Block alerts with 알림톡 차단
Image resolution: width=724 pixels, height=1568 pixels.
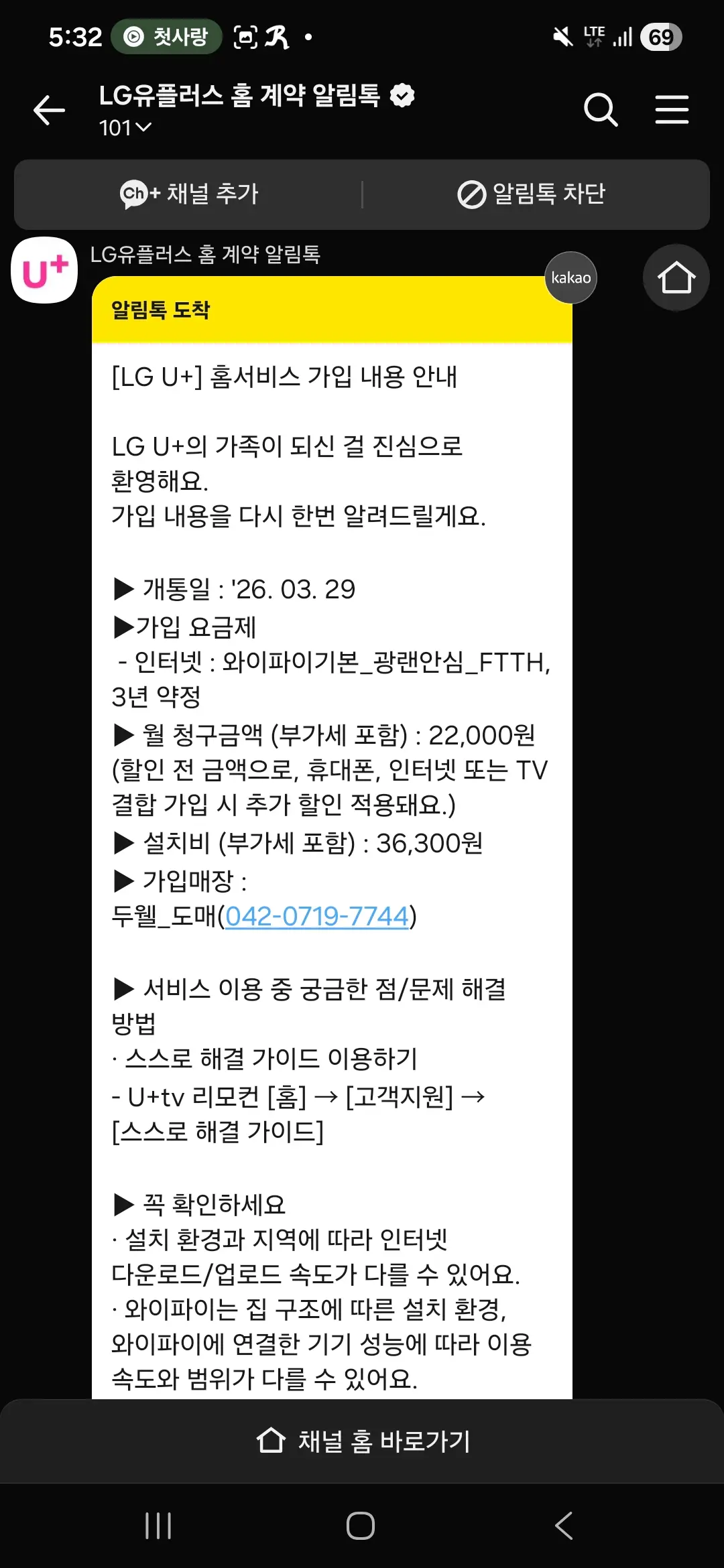[532, 194]
